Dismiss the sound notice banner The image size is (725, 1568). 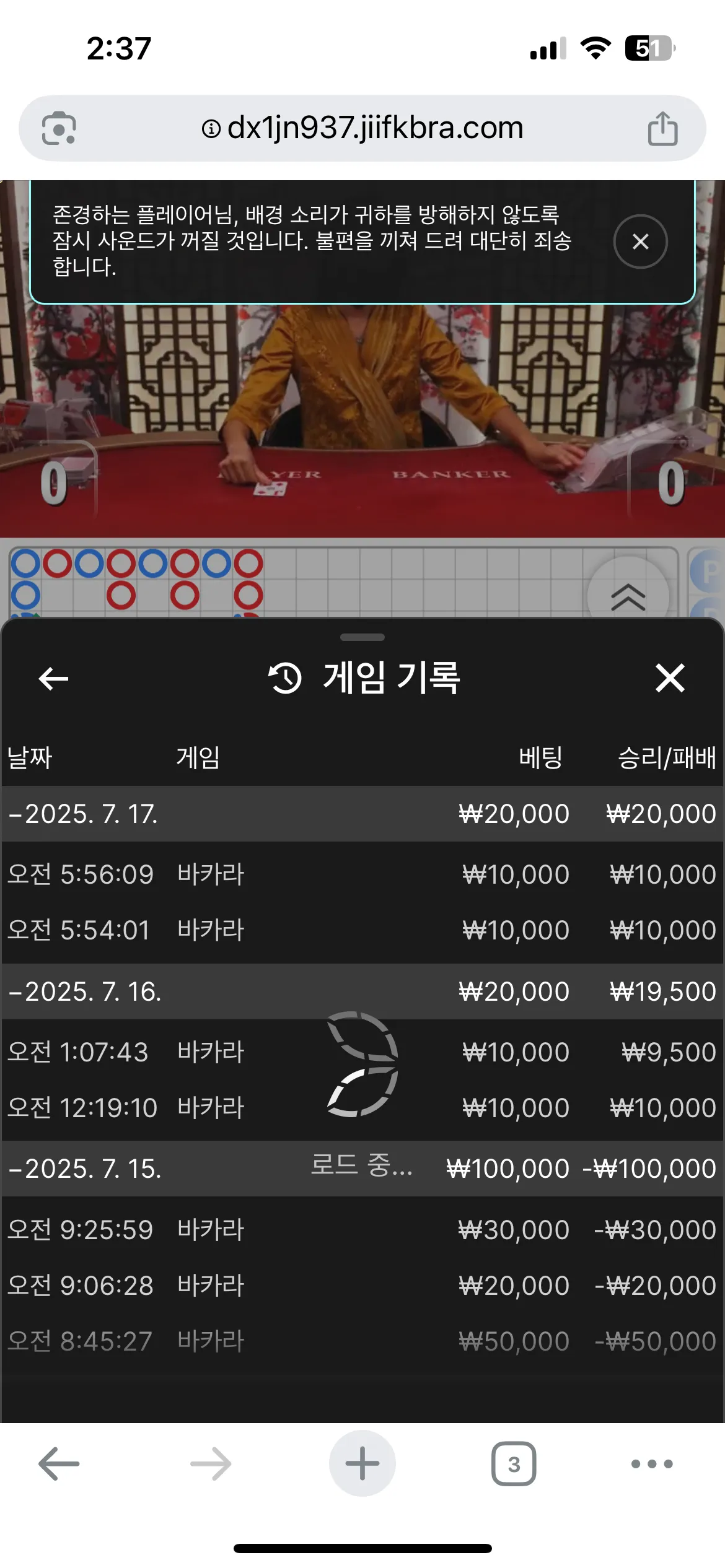click(640, 242)
